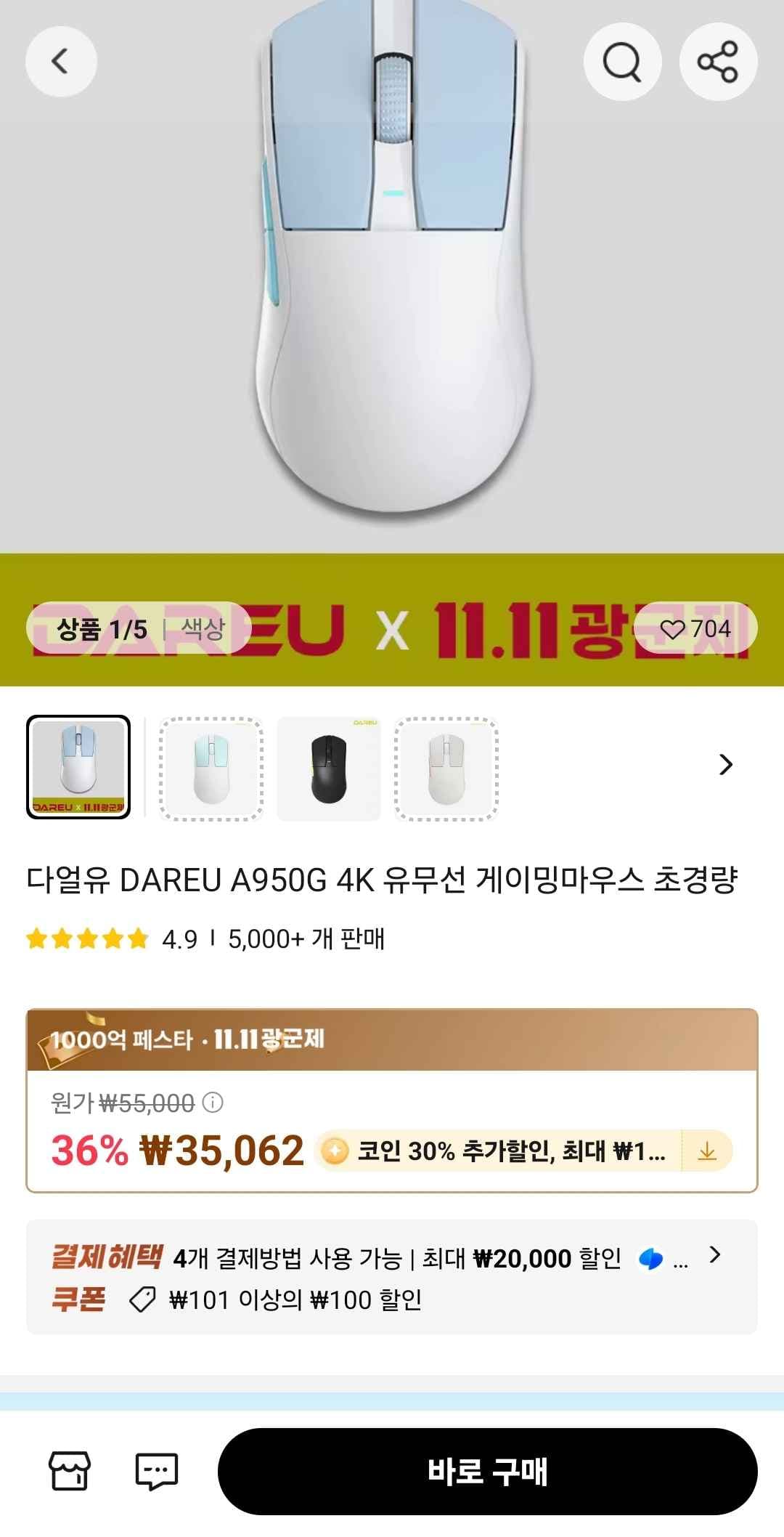Navigate back with the back arrow
The height and width of the screenshot is (1537, 784).
61,61
